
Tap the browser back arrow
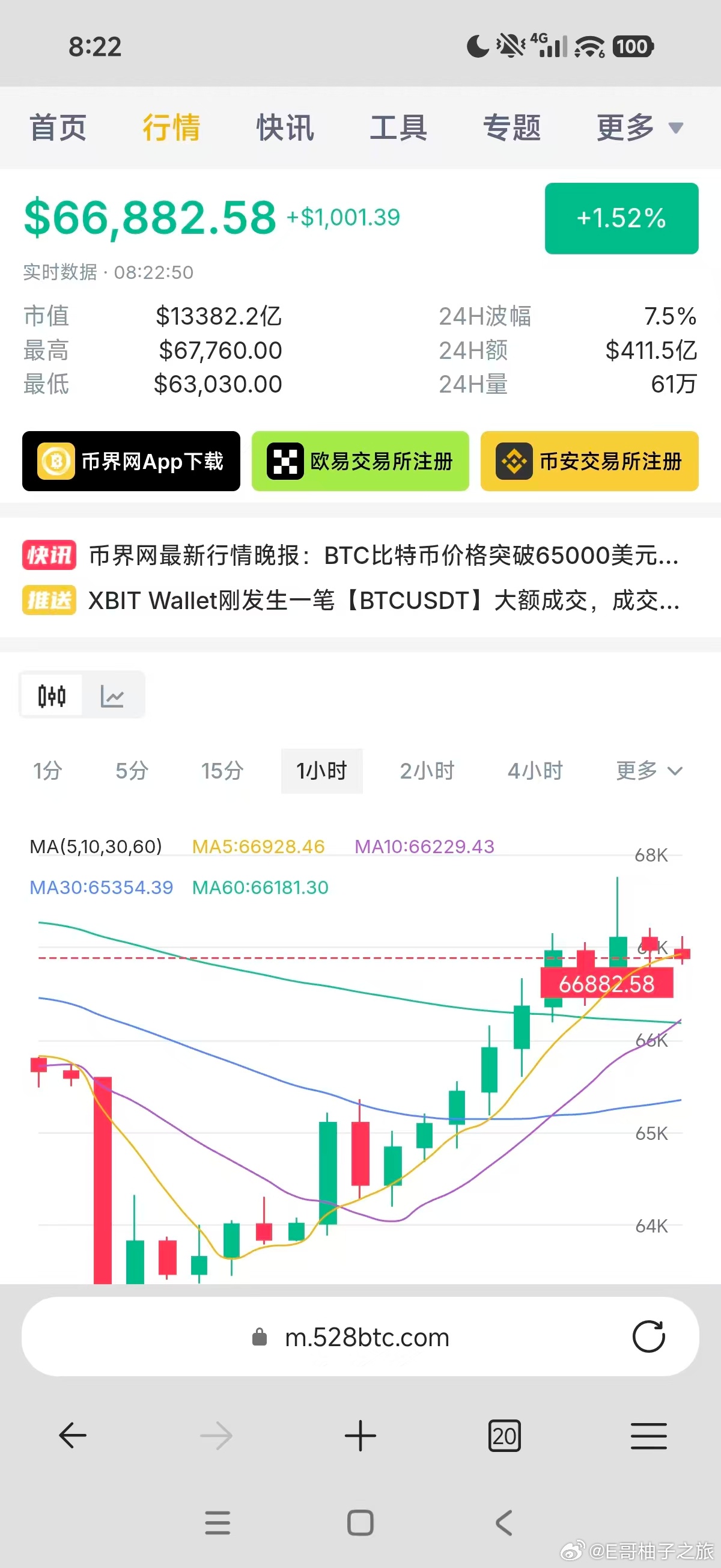click(x=71, y=1436)
